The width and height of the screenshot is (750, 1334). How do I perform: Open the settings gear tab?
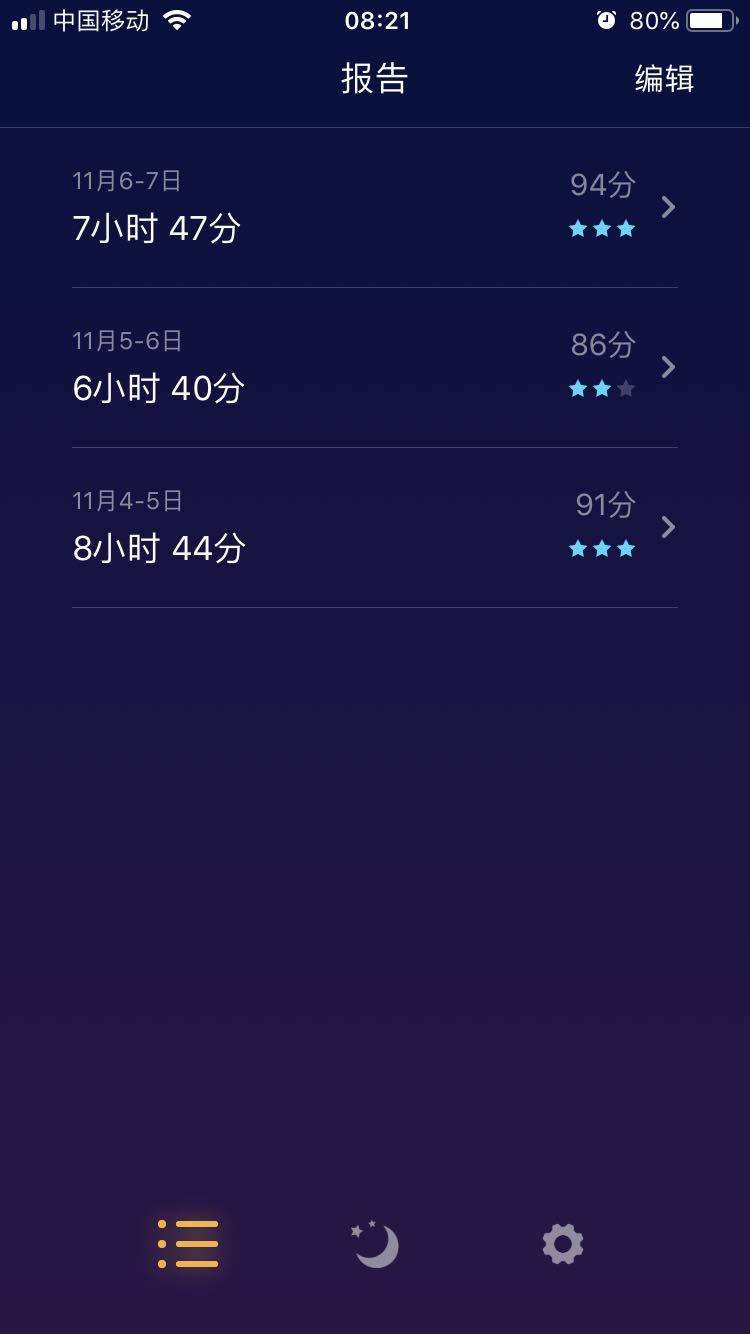(x=562, y=1244)
